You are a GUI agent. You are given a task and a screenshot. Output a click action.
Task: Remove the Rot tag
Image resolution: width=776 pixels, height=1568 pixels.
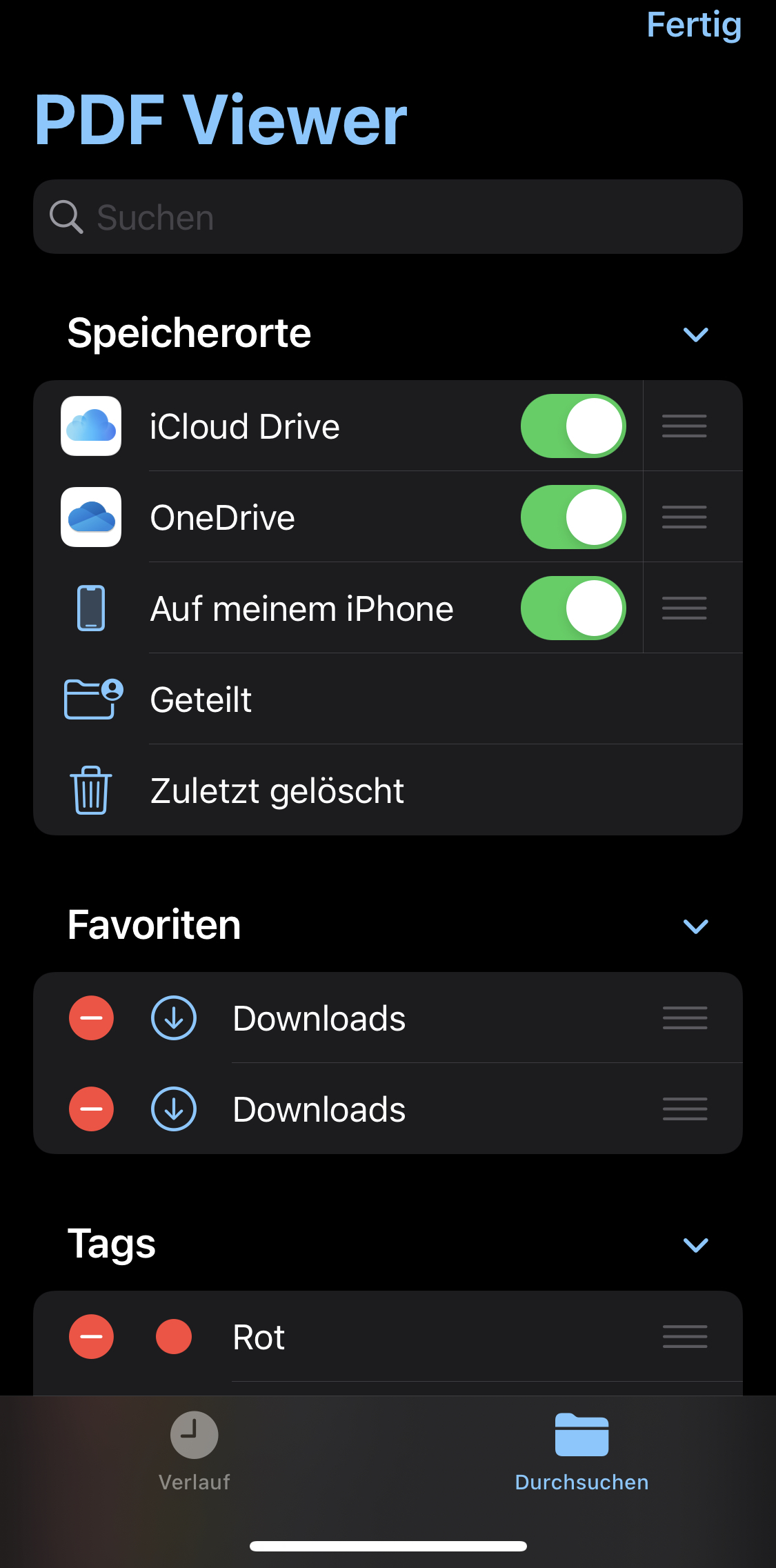point(91,1337)
